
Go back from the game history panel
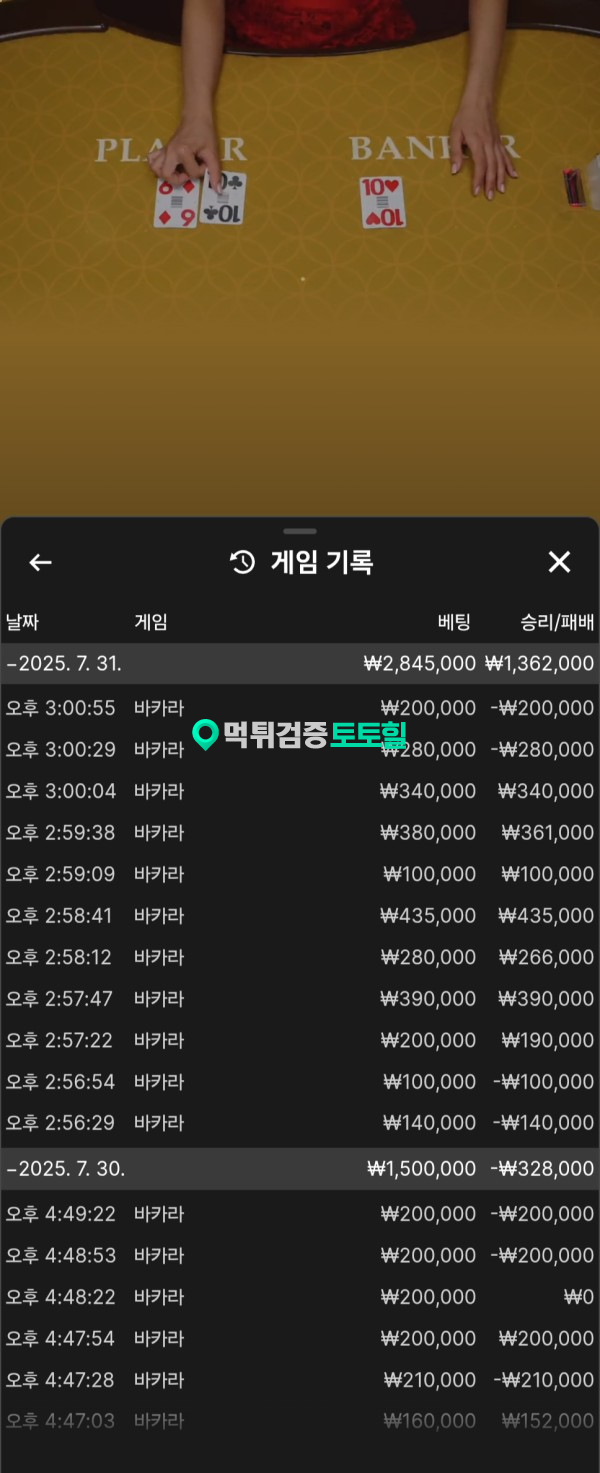tap(40, 563)
